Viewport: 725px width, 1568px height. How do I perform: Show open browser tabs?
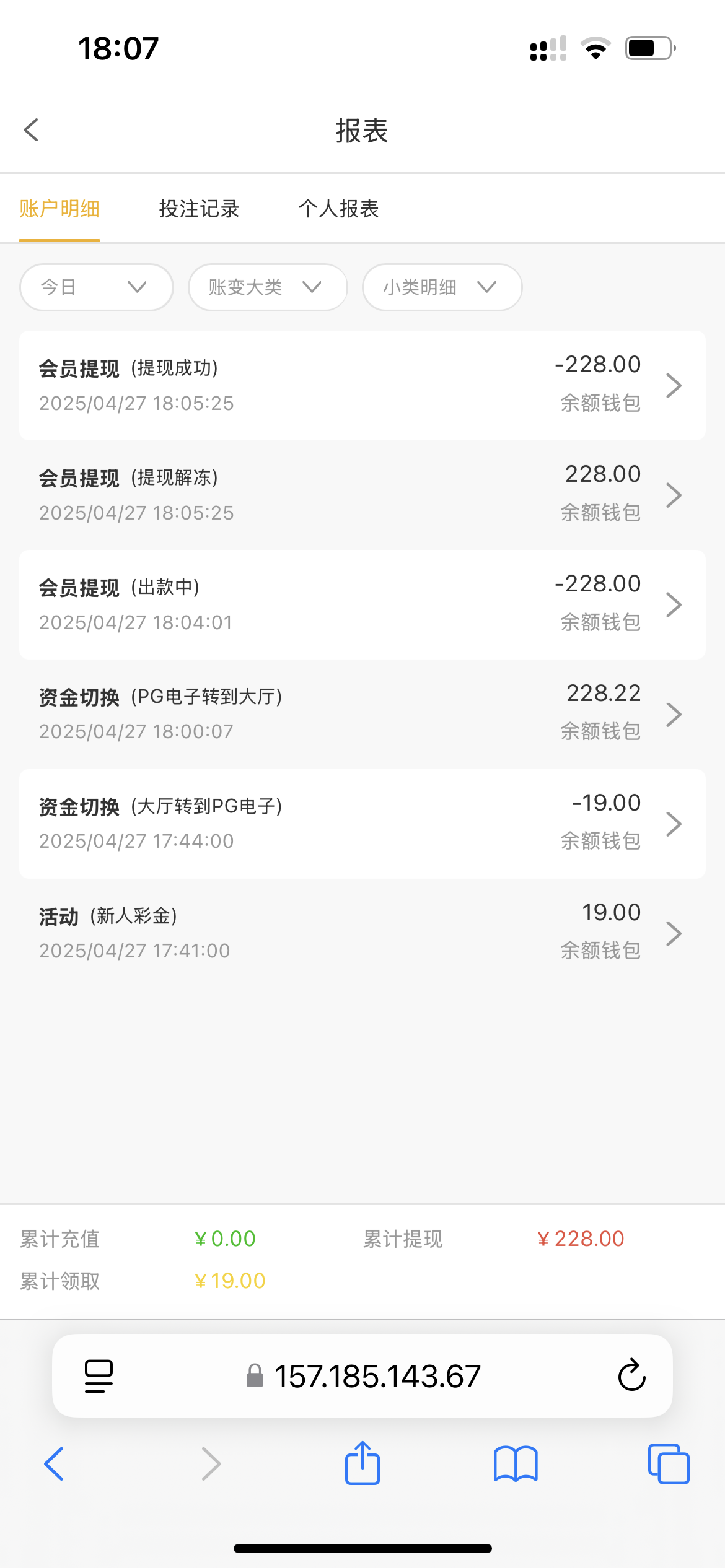pos(669,1464)
